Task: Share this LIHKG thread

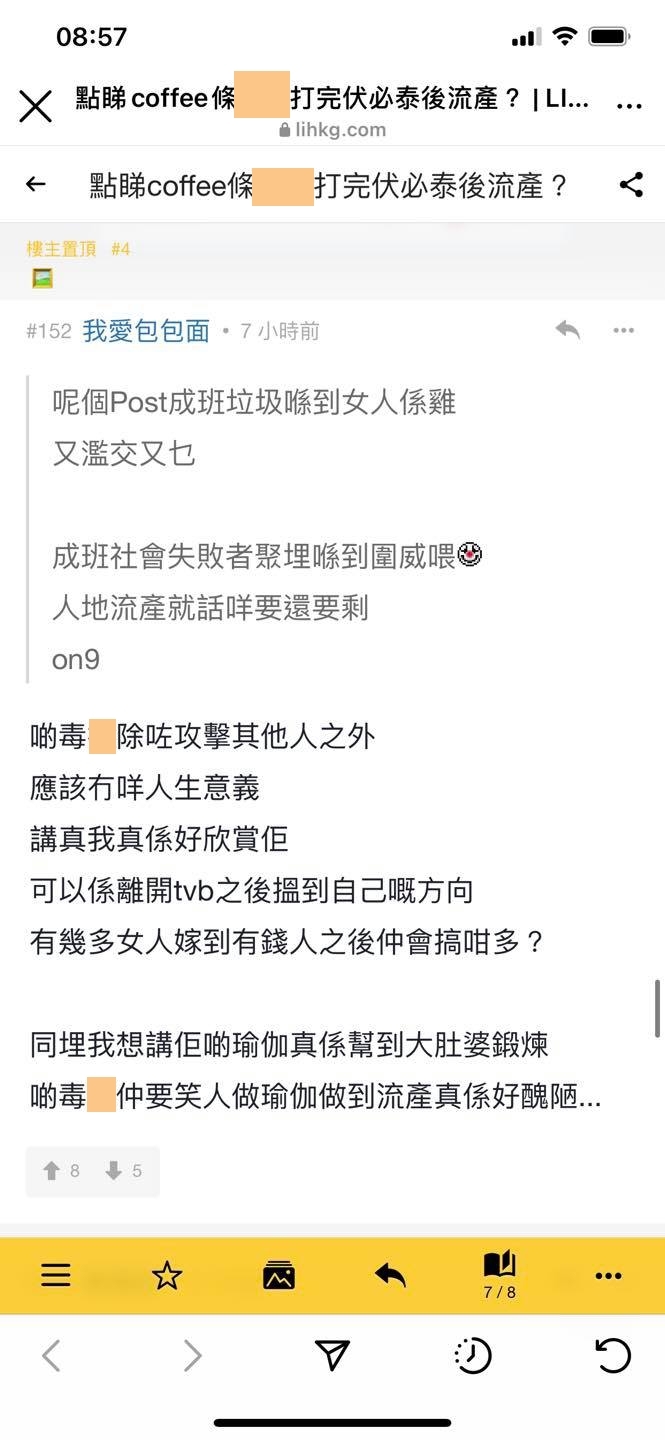Action: coord(631,184)
